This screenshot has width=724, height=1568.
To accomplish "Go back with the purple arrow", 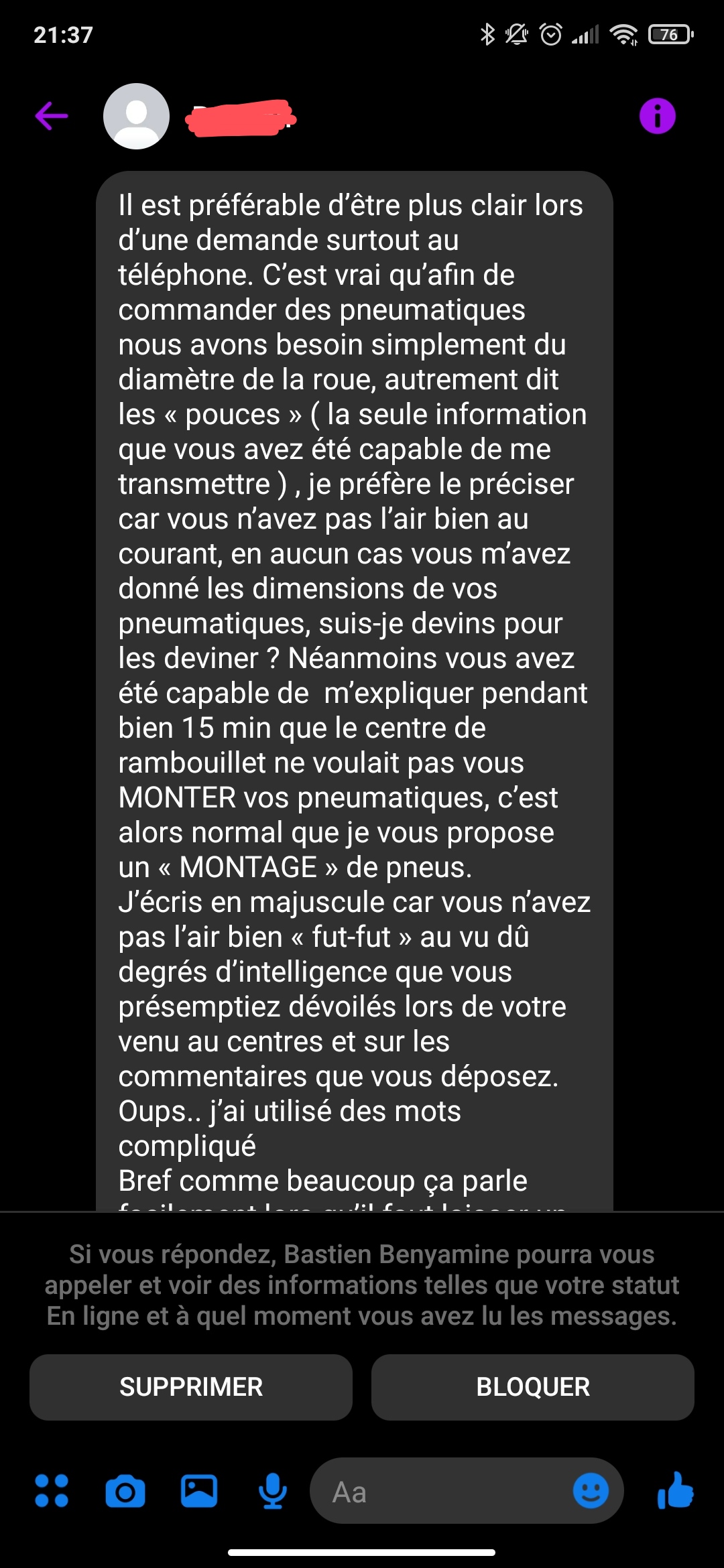I will 52,116.
